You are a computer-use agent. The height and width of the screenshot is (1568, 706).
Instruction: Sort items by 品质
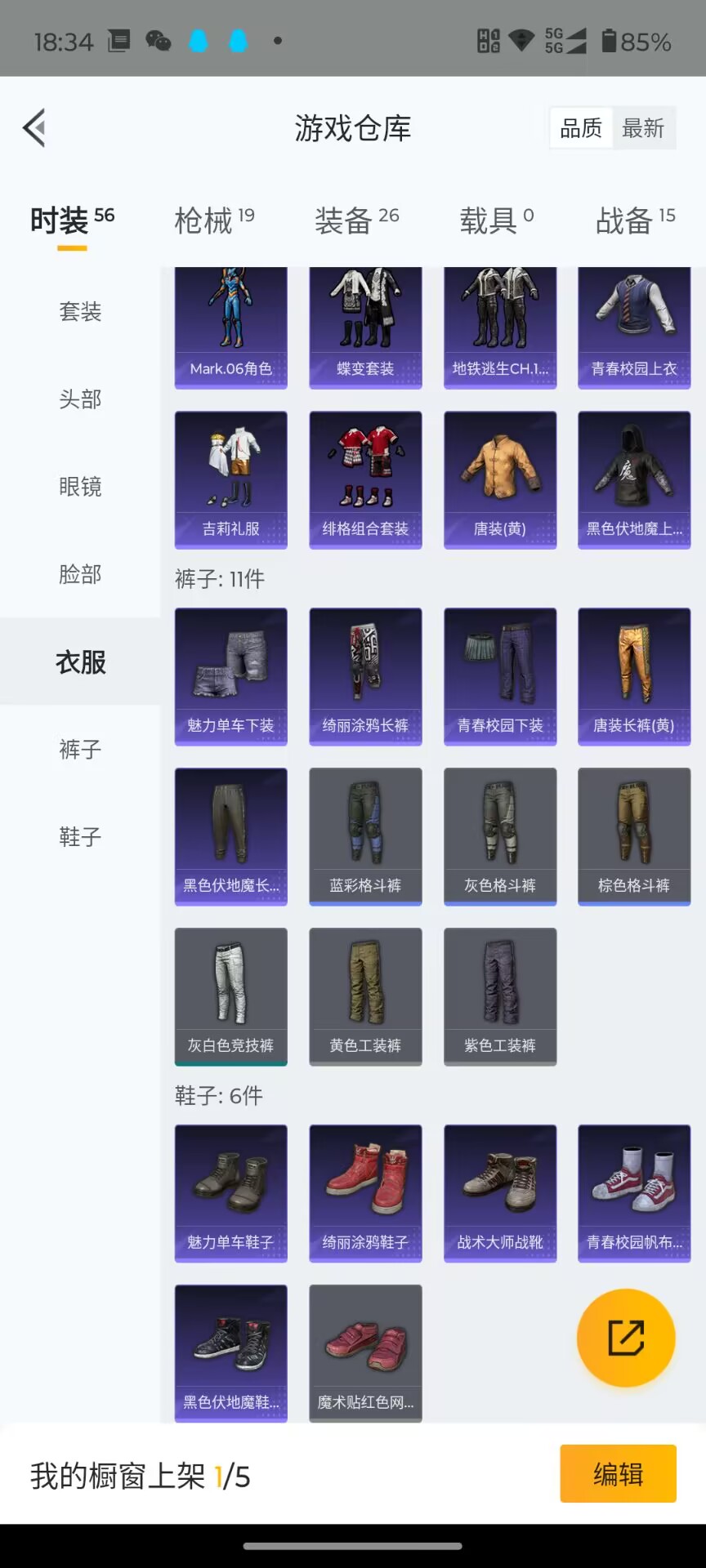tap(581, 128)
